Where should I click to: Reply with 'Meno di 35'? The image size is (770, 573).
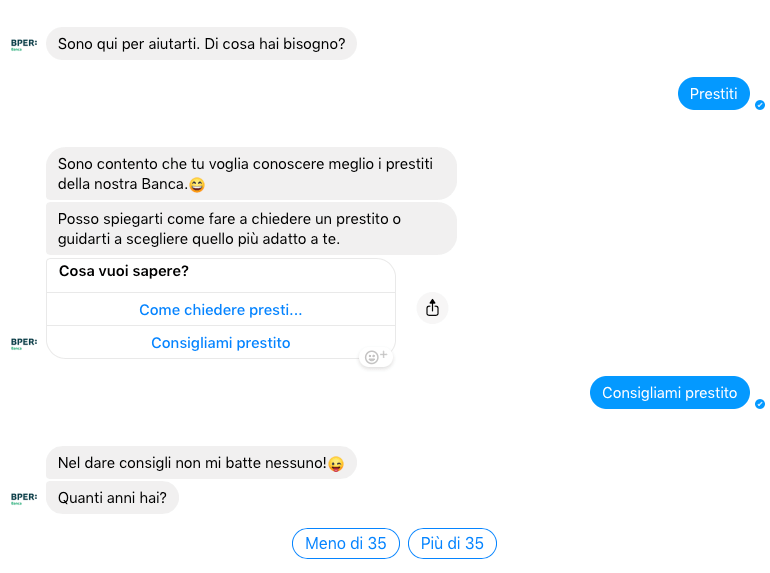[x=345, y=543]
